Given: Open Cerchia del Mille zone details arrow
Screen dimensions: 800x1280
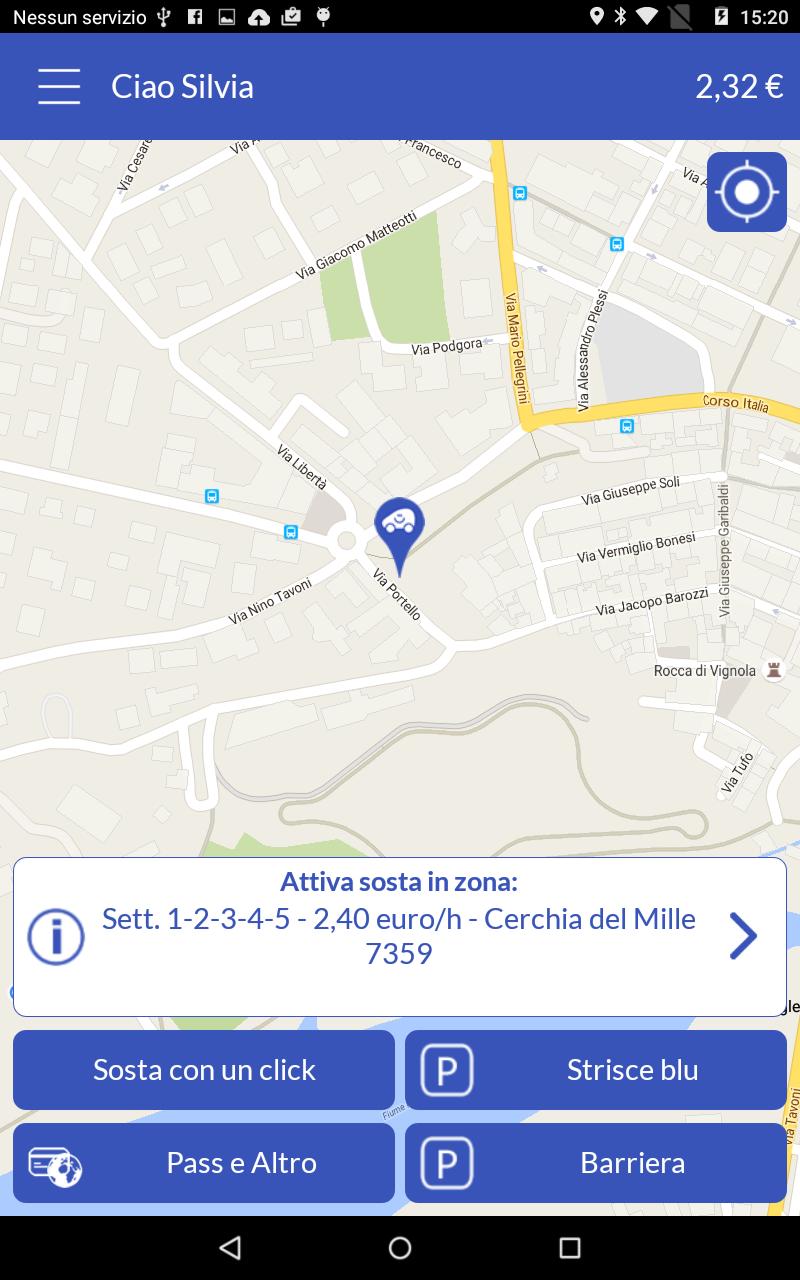Looking at the screenshot, I should click(742, 936).
